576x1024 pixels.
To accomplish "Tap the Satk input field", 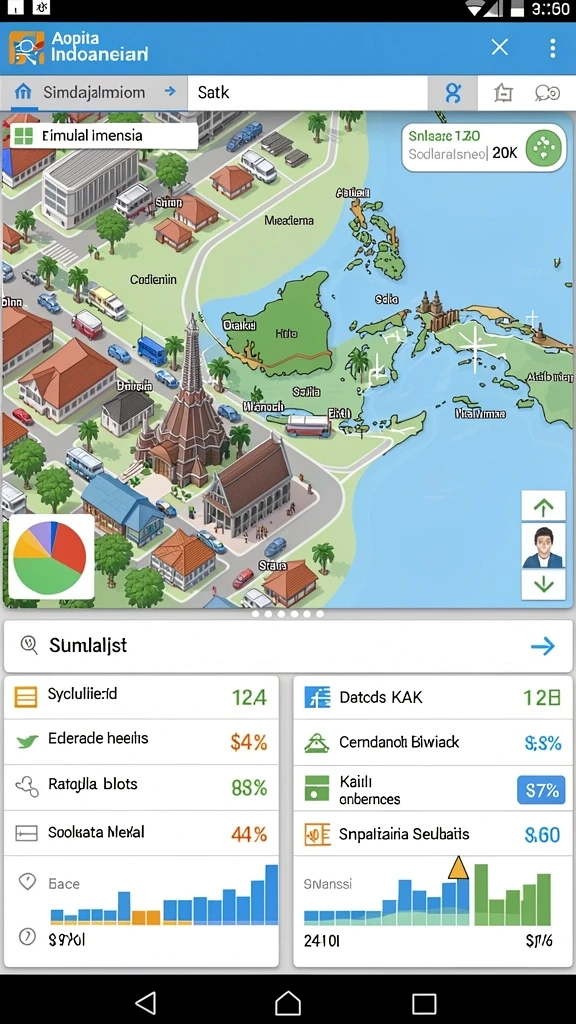I will point(308,92).
